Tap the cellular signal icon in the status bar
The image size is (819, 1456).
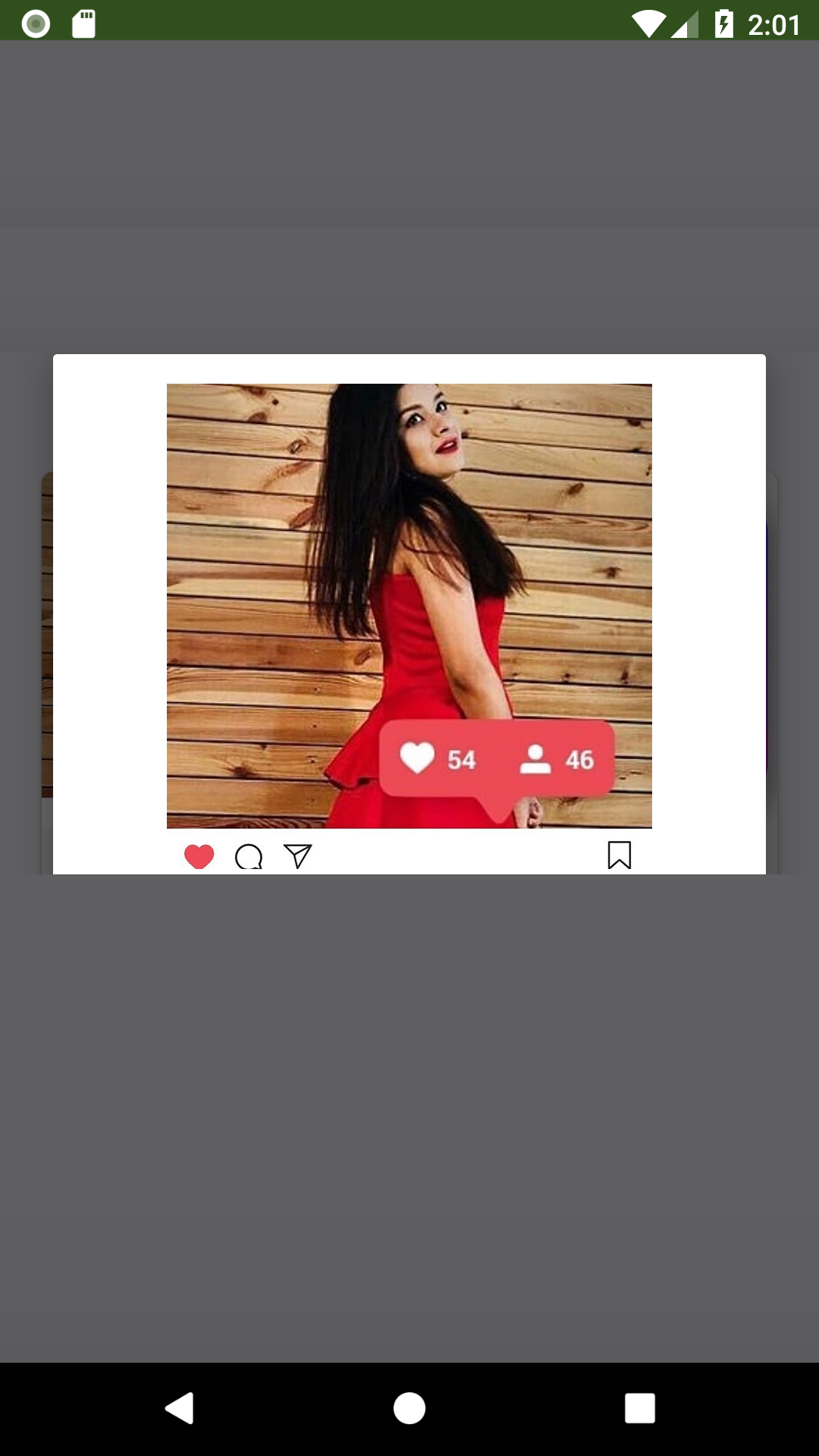click(687, 24)
